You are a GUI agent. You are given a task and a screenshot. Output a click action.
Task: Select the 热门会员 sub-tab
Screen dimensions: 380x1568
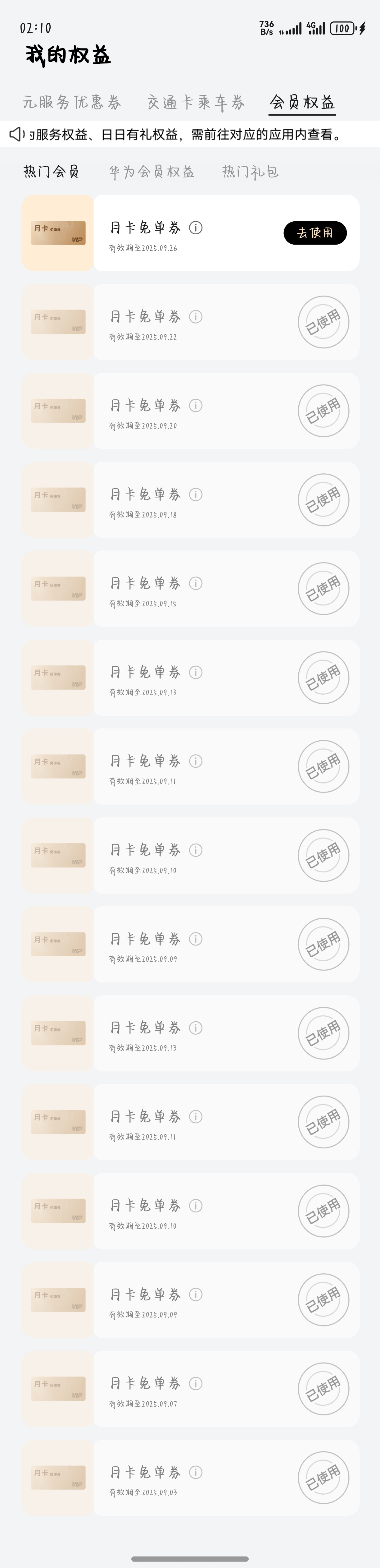[x=51, y=172]
